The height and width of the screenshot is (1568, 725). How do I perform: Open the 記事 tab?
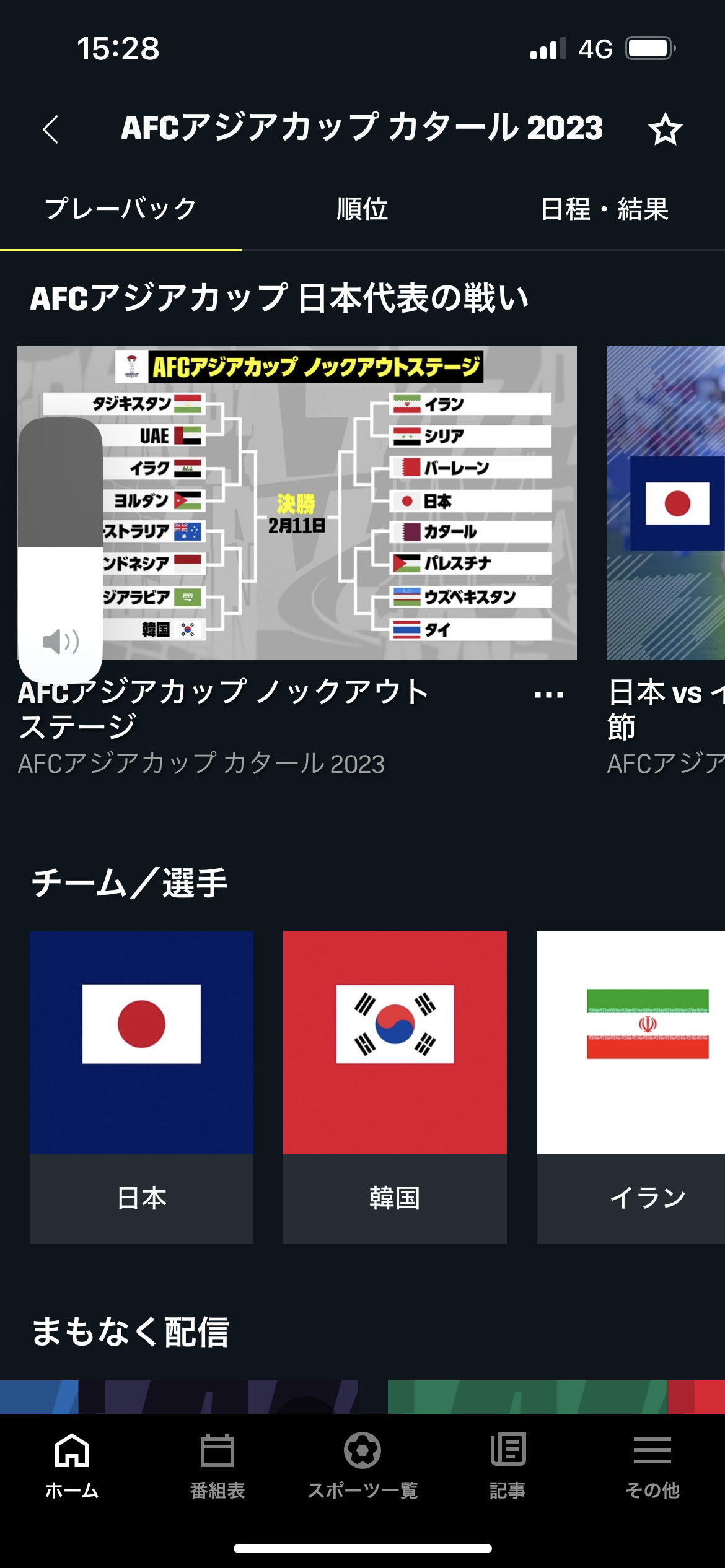pos(507,1465)
